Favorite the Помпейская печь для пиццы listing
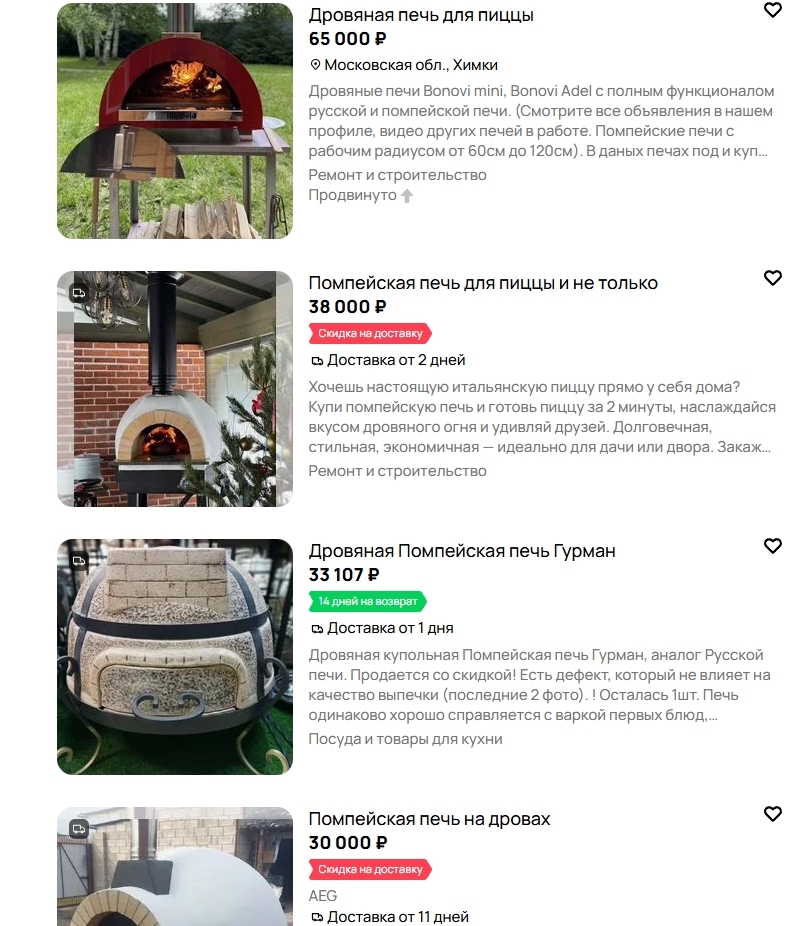The image size is (805, 926). tap(772, 278)
